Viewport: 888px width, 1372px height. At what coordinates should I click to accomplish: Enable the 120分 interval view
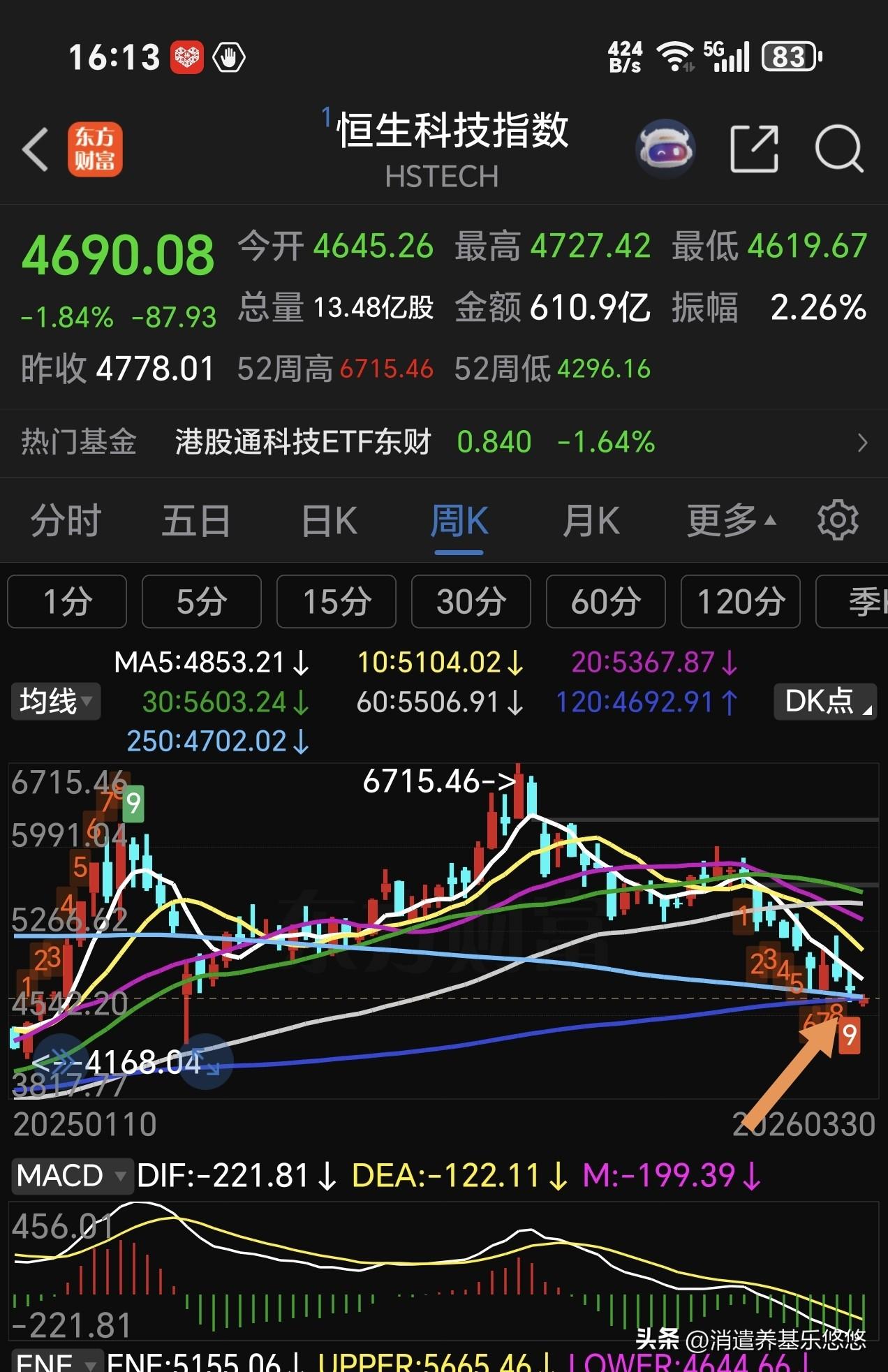[x=739, y=601]
